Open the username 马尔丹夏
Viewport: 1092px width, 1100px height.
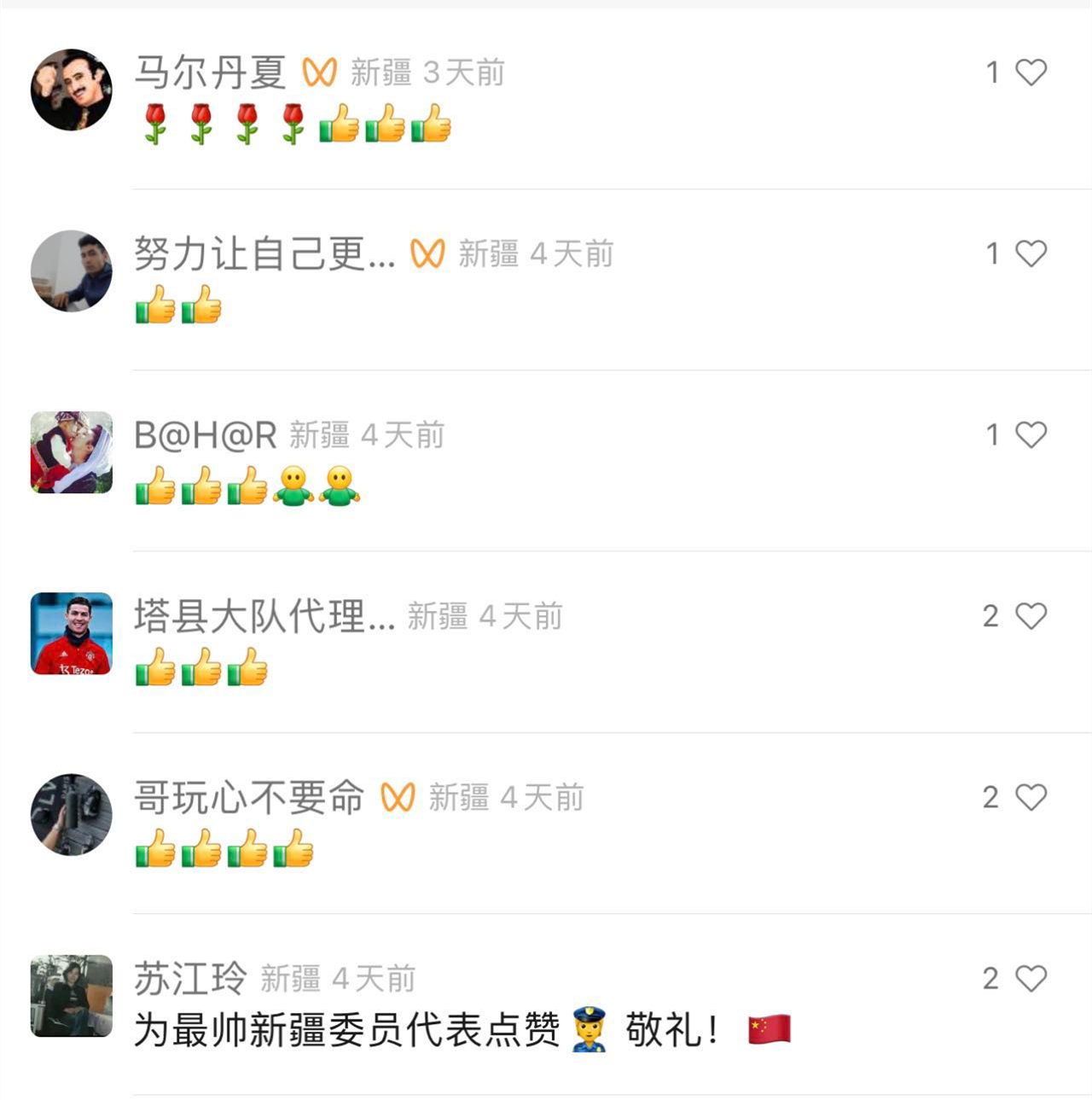tap(210, 73)
